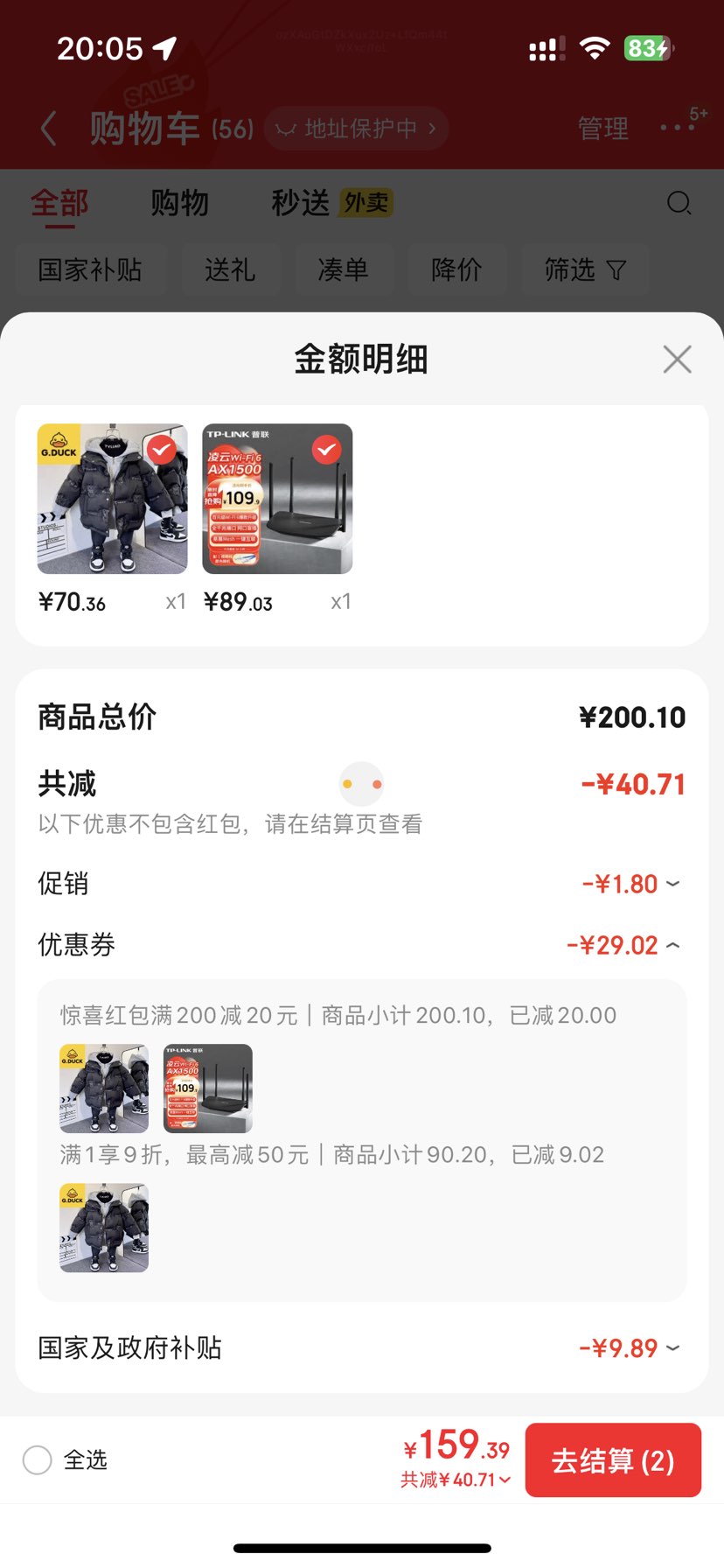The height and width of the screenshot is (1568, 724).
Task: Collapse the 优惠券 coupon section
Action: click(672, 945)
